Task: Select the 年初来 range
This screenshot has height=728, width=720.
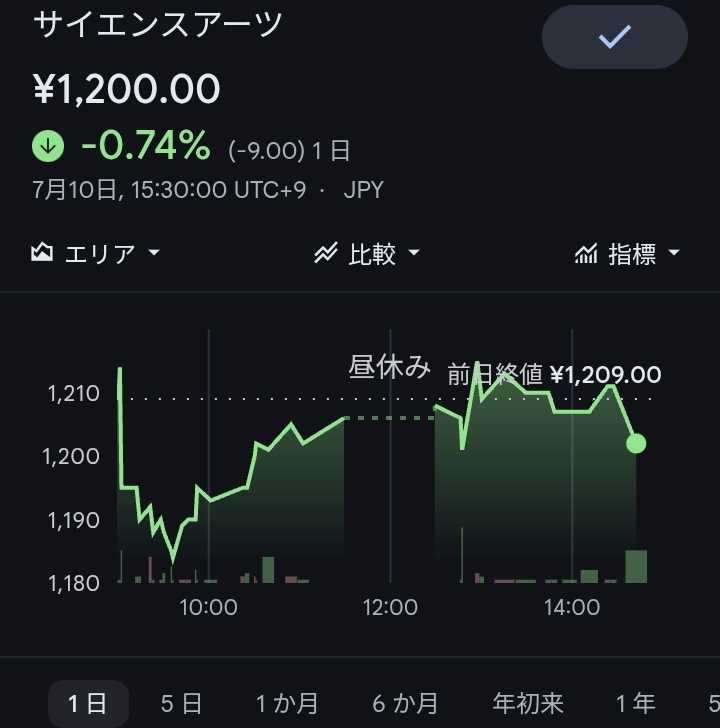Action: [x=528, y=703]
